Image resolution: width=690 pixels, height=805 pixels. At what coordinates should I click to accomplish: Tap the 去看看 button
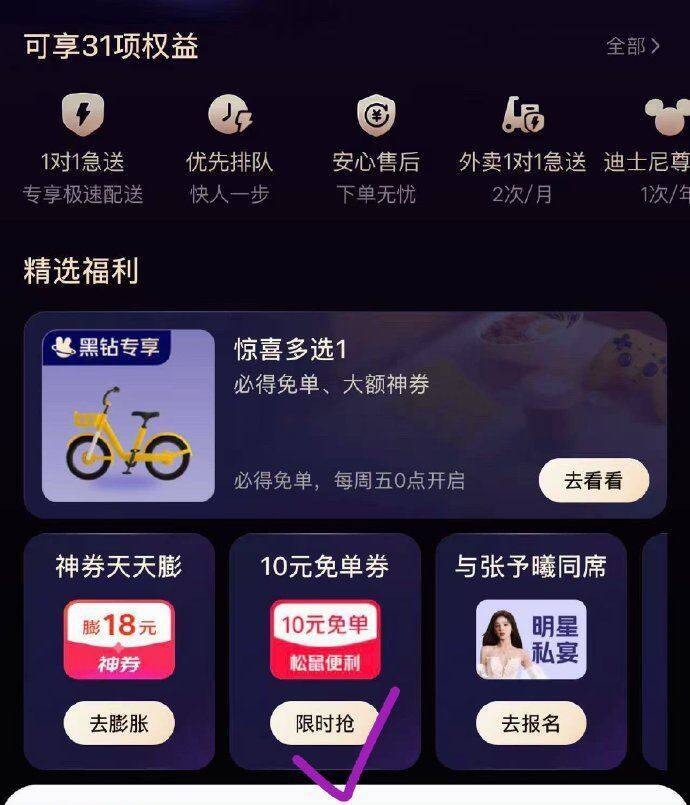(593, 480)
